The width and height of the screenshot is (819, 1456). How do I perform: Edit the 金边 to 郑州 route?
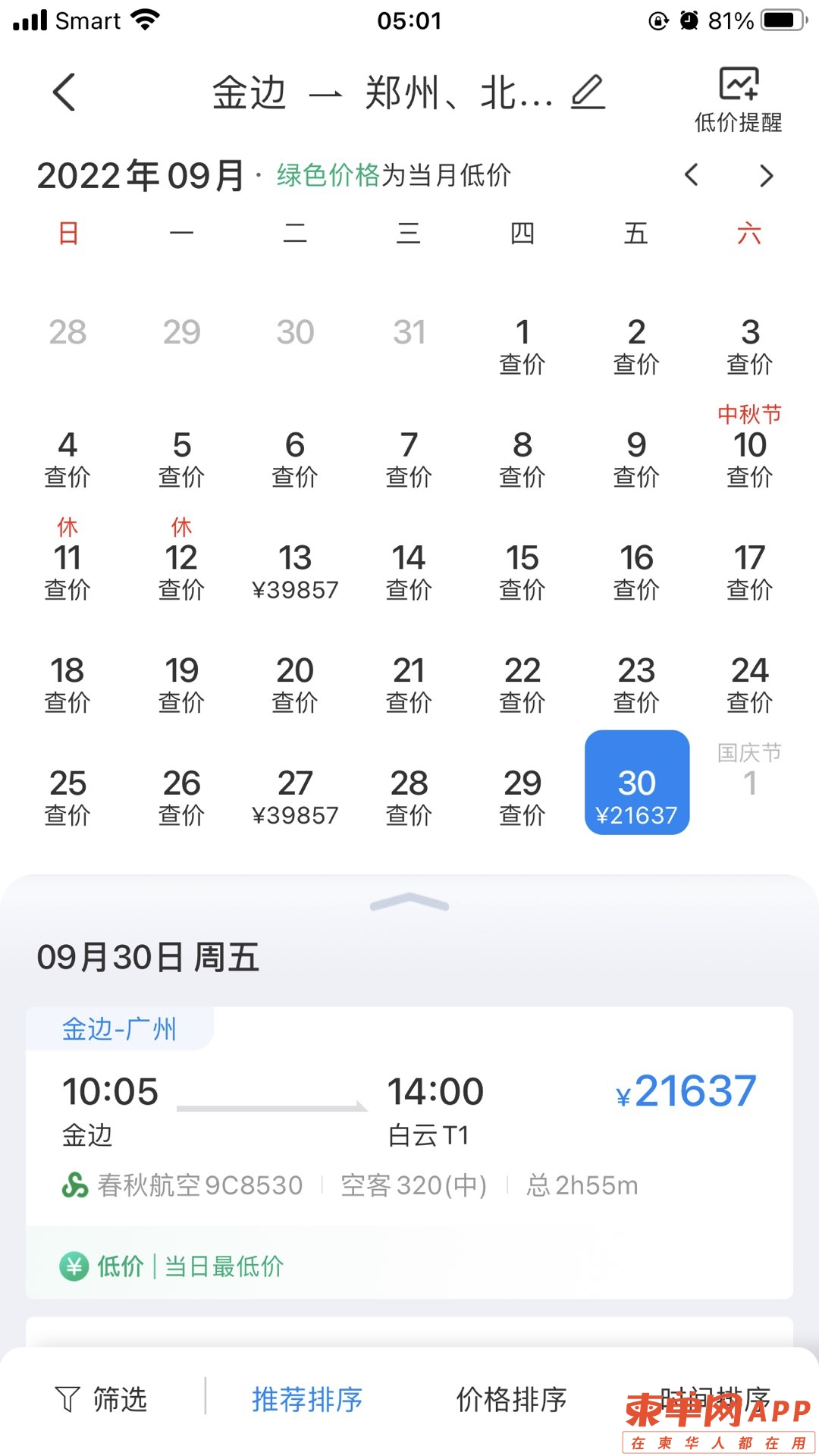(x=588, y=93)
